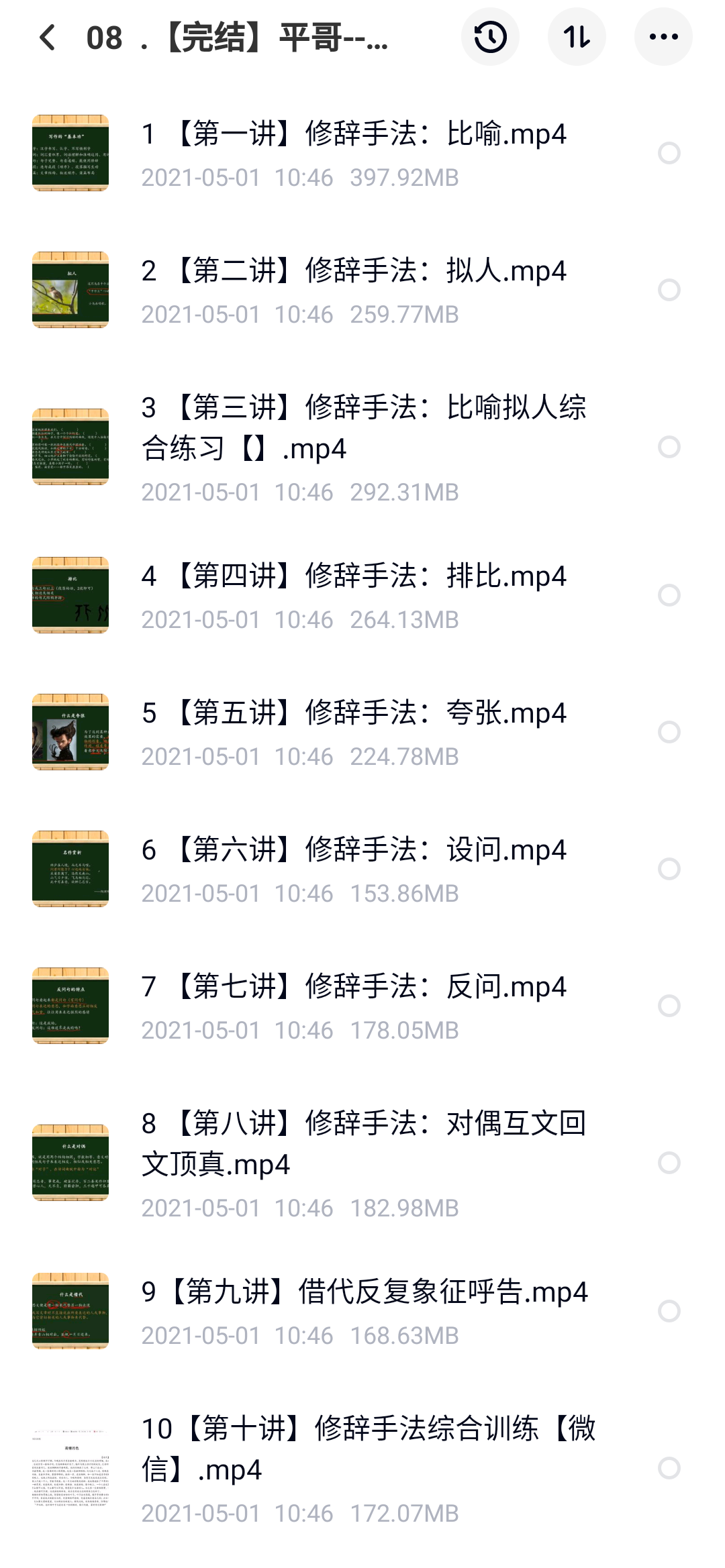Open the sort order options
Screen dimensions: 725x1568
click(577, 38)
